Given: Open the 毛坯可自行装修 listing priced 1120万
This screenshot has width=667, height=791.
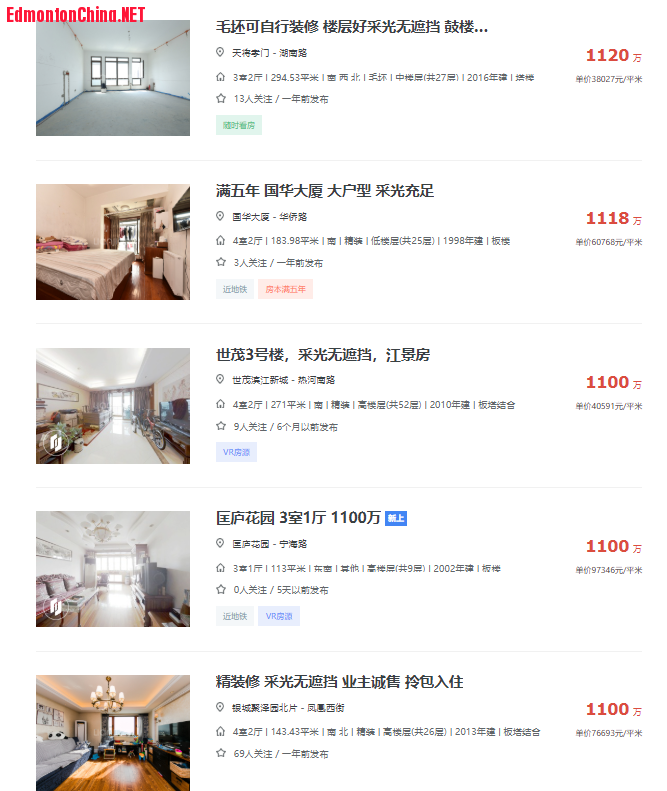Looking at the screenshot, I should coord(352,28).
